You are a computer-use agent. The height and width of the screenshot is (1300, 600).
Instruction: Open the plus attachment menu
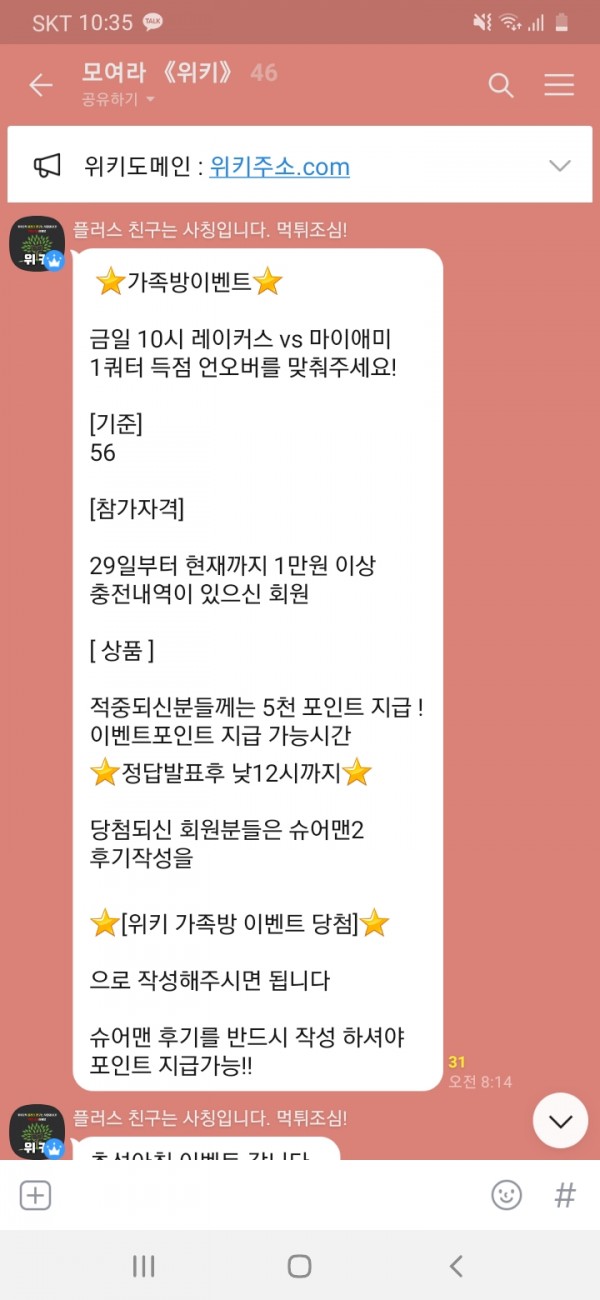tap(36, 1195)
